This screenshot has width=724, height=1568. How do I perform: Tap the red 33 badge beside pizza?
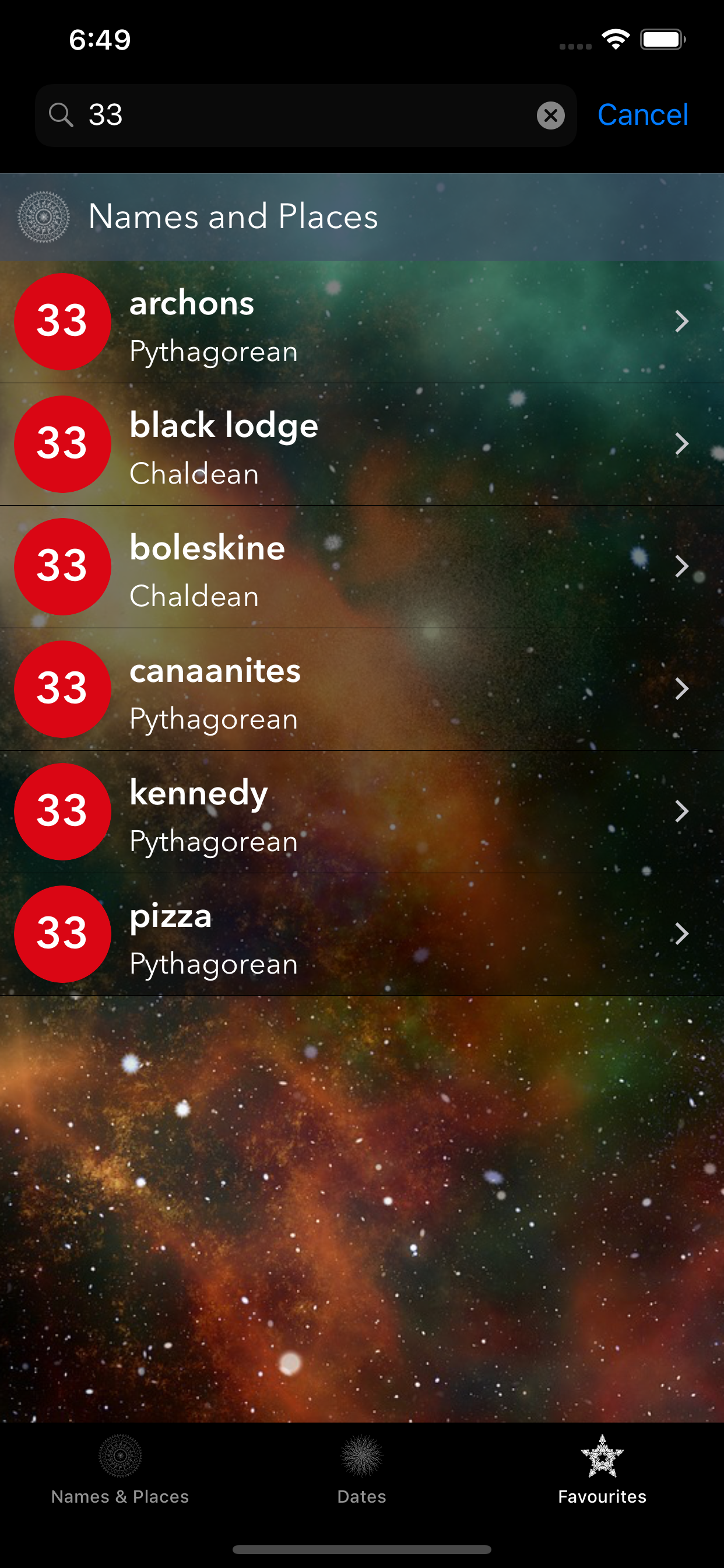click(x=63, y=935)
